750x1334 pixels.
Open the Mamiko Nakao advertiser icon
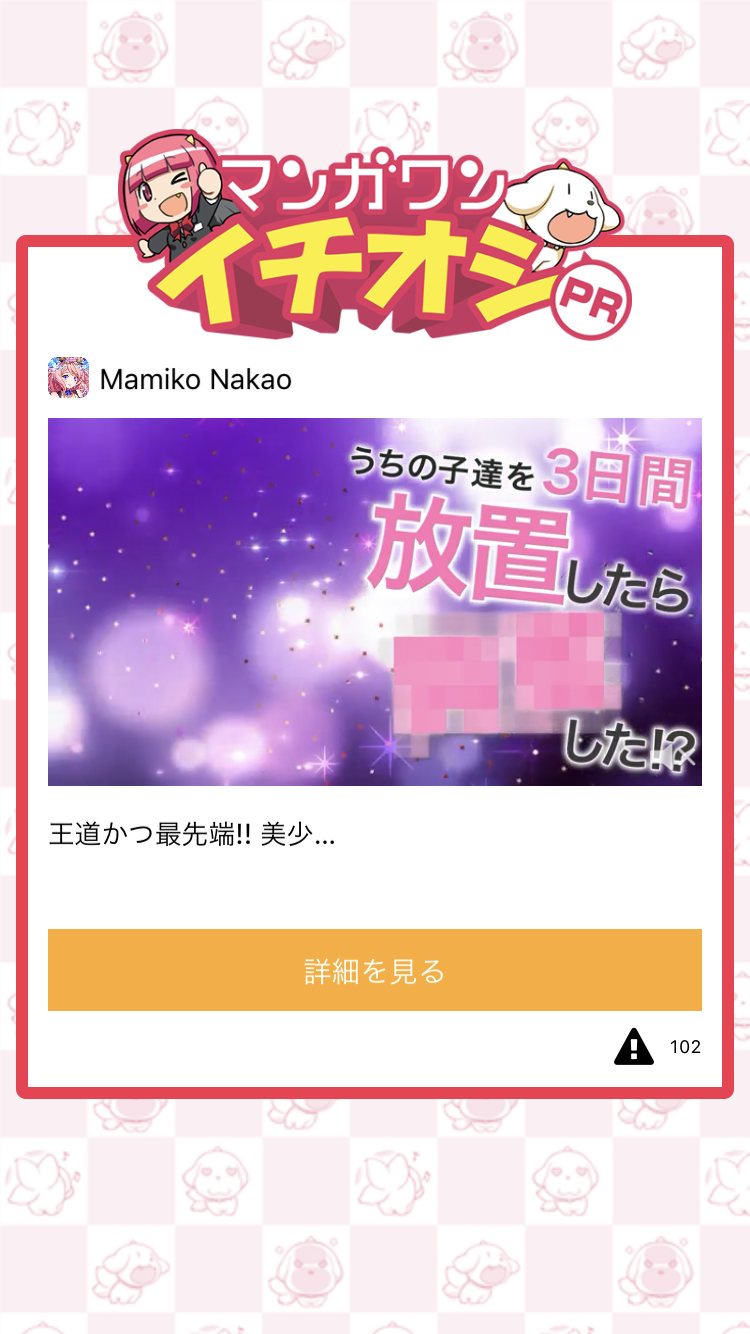coord(69,378)
